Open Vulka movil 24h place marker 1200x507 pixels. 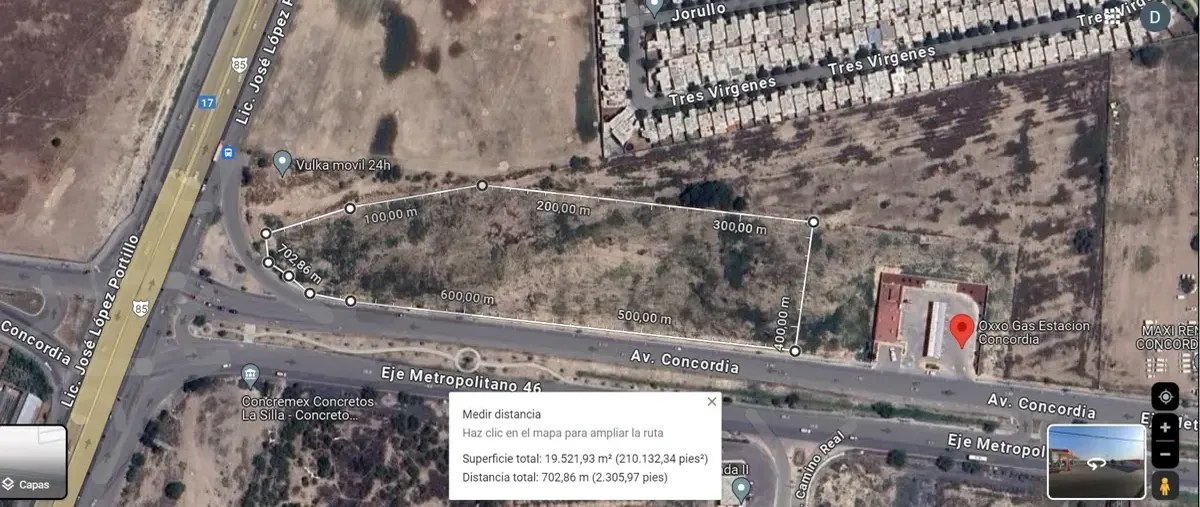(282, 162)
